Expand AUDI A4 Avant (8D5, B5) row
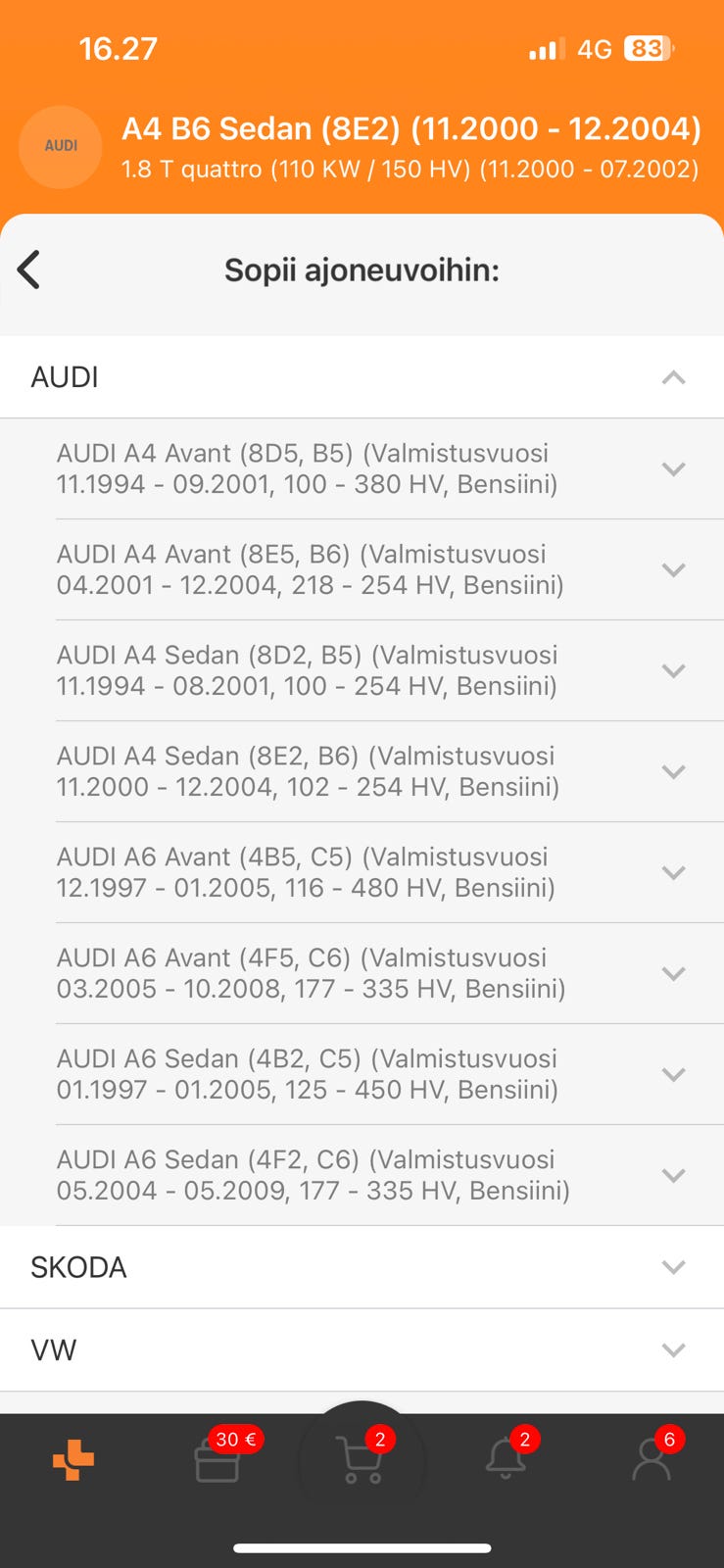 pos(672,468)
